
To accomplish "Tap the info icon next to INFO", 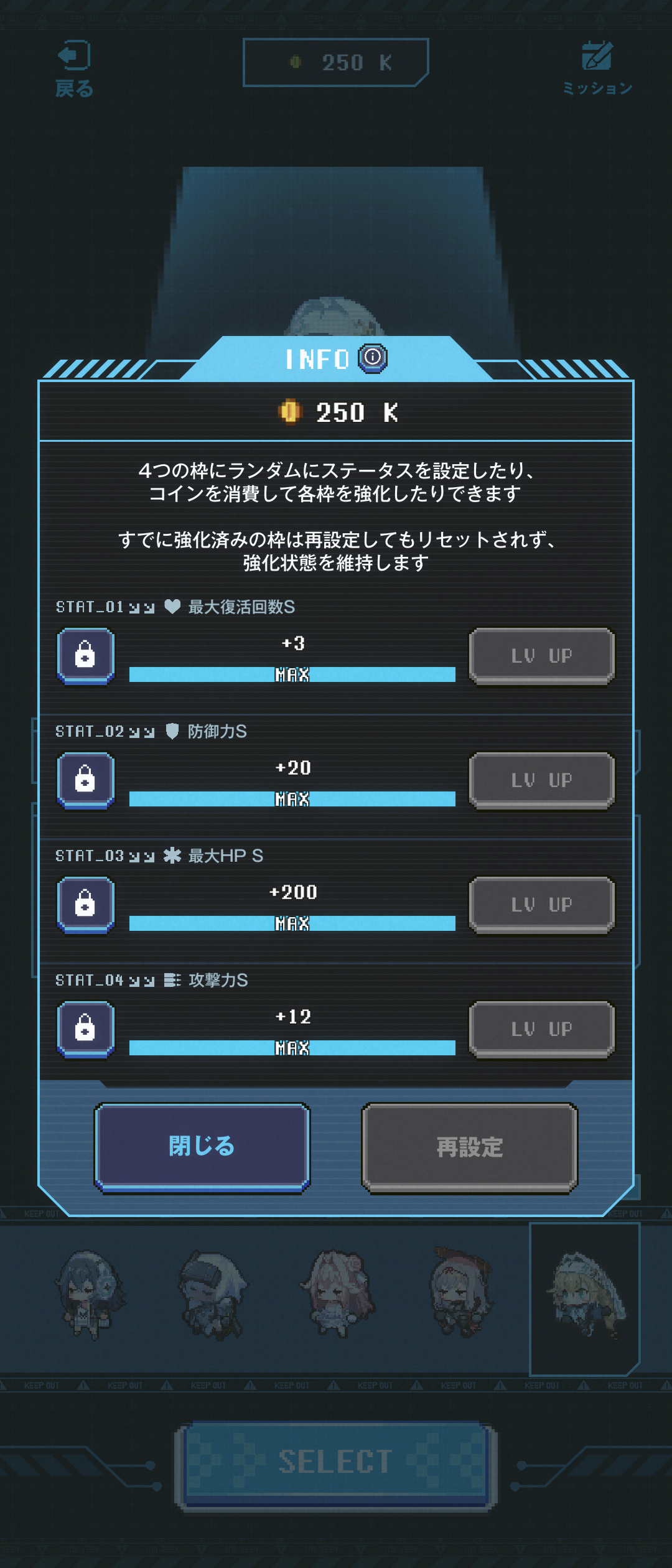I will point(373,358).
